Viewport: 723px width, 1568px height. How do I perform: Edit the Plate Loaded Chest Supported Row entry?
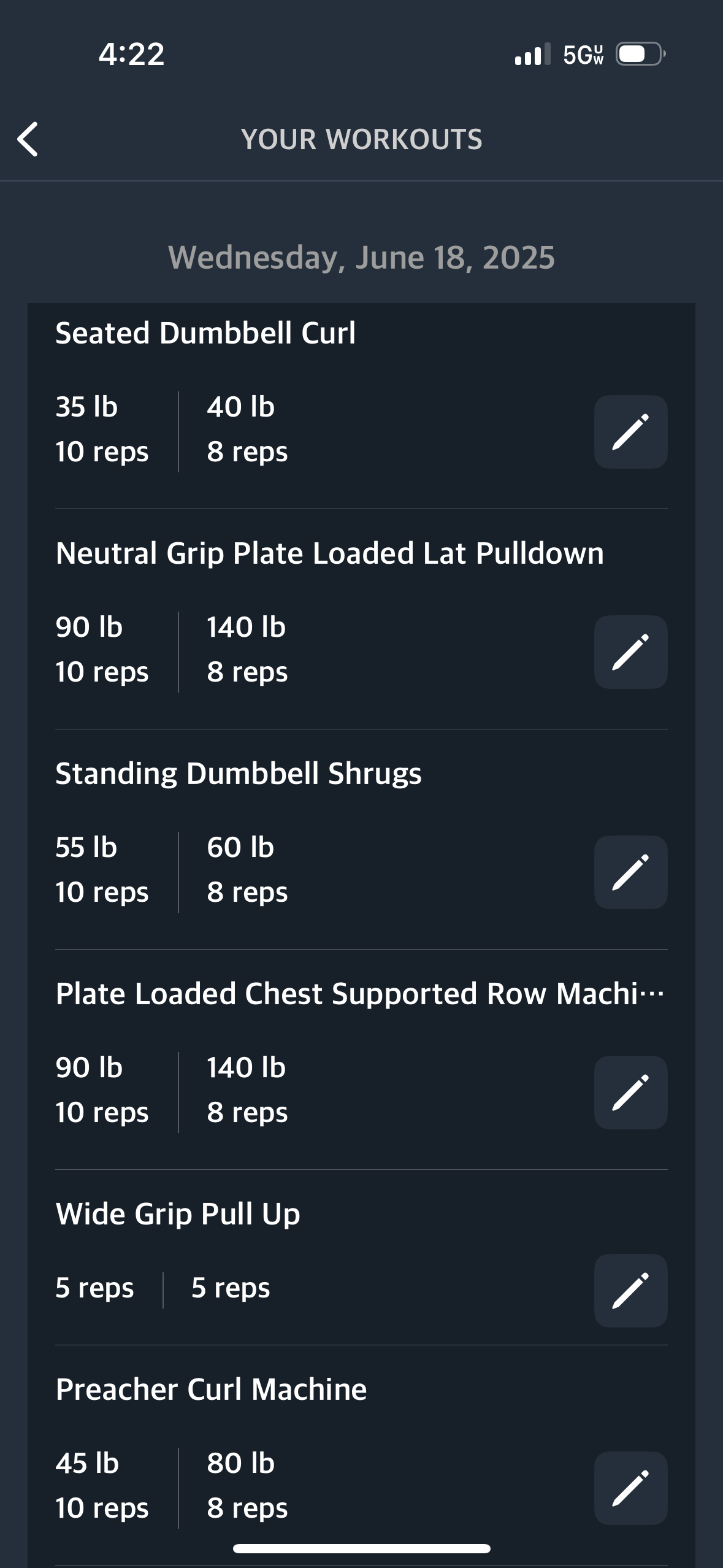630,1092
